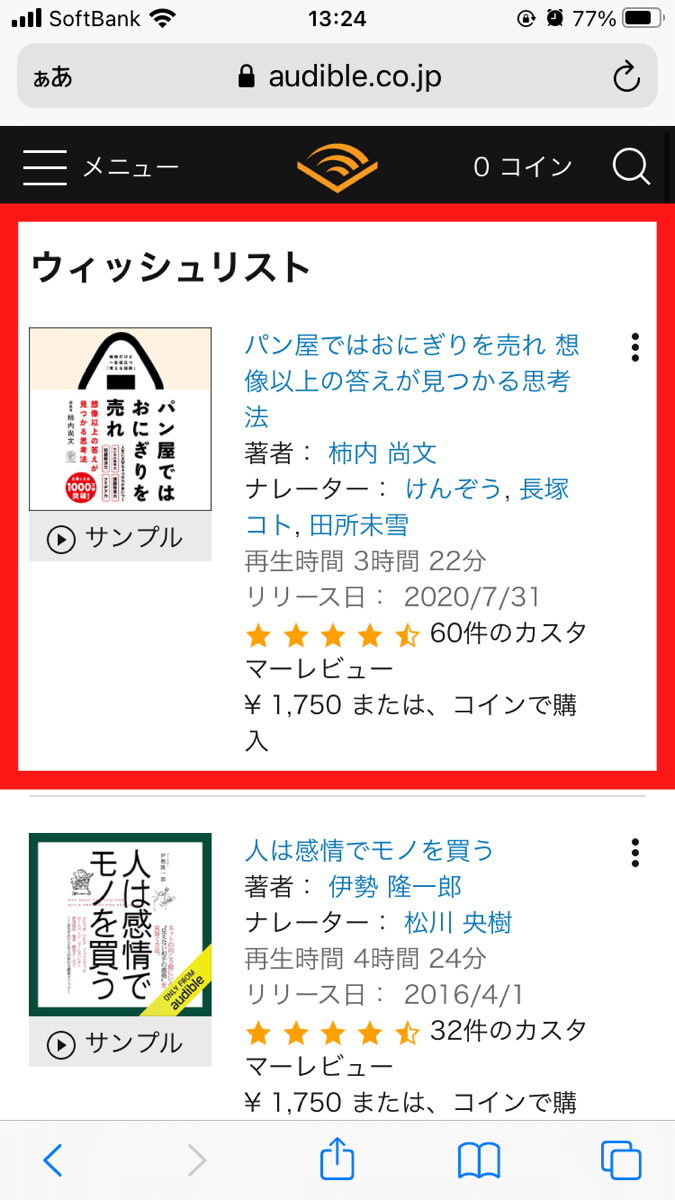Open overflow menu for 人は感情でモノを買う
Viewport: 675px width, 1200px height.
(x=635, y=853)
